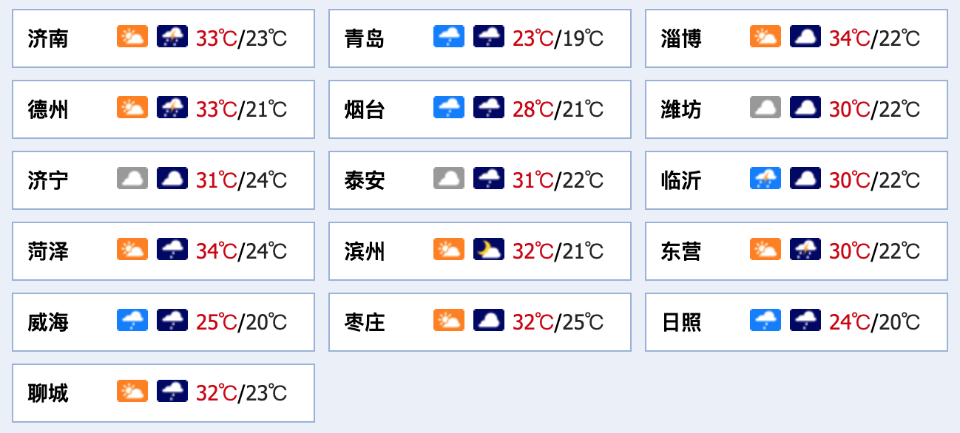
Task: Show the 东营 forecast
Action: (x=796, y=251)
